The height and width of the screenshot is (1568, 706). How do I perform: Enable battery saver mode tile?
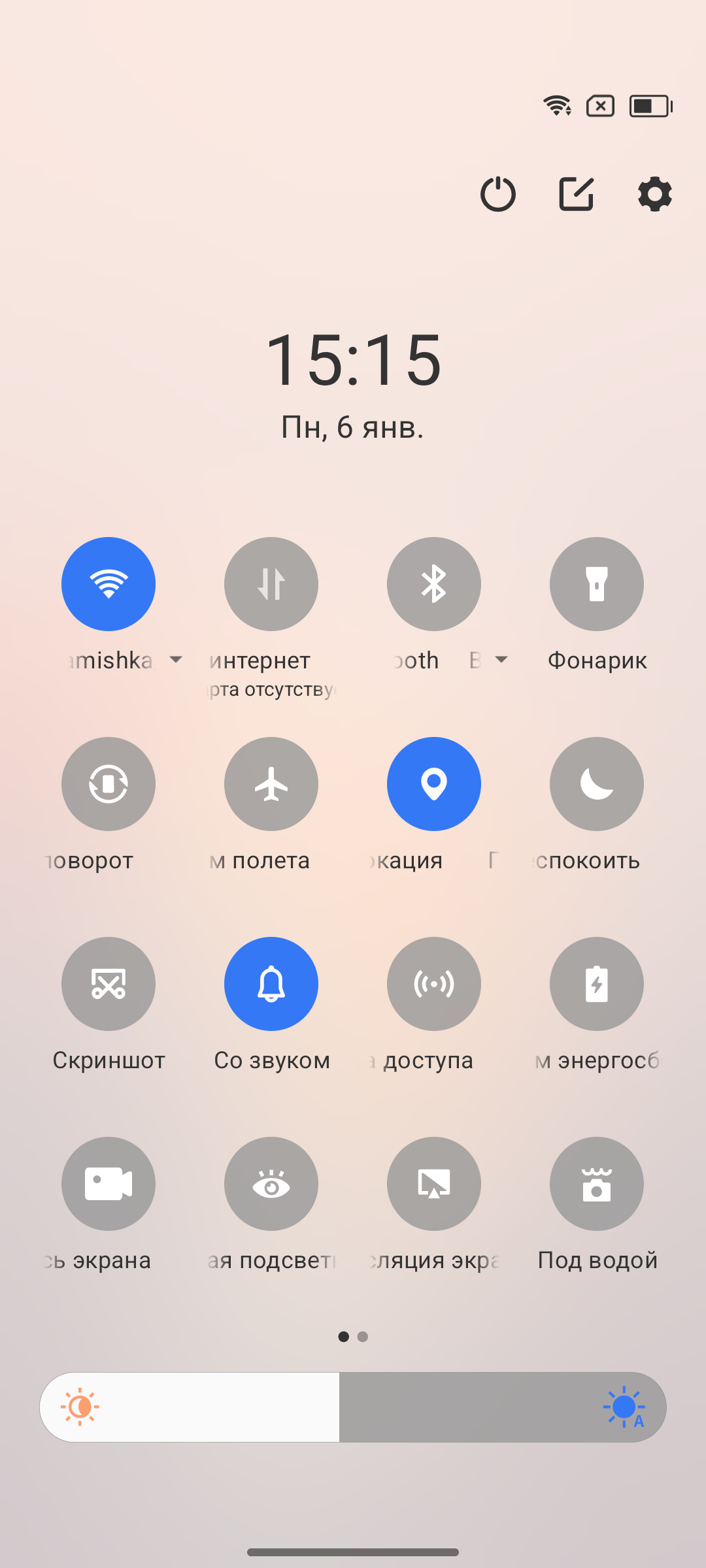[597, 984]
